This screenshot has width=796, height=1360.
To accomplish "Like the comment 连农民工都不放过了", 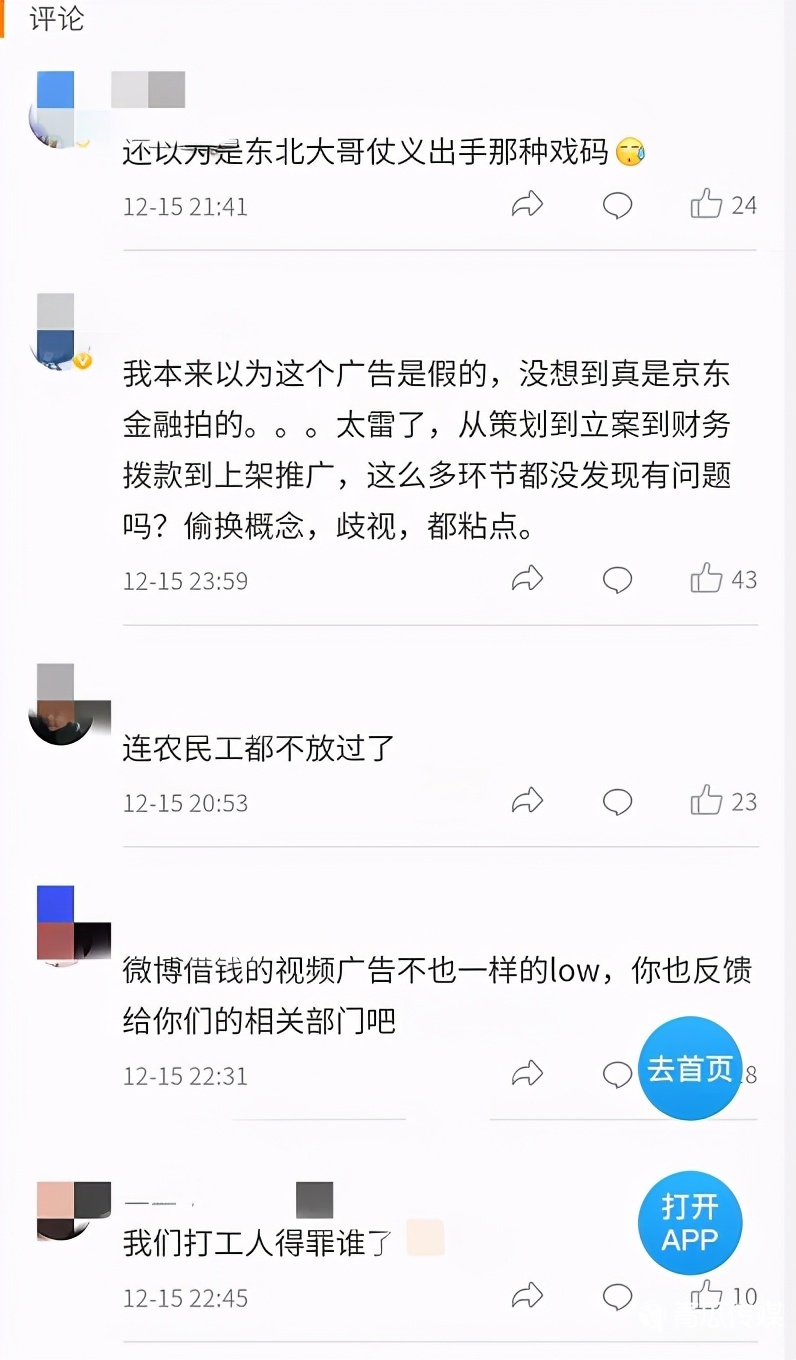I will click(707, 801).
